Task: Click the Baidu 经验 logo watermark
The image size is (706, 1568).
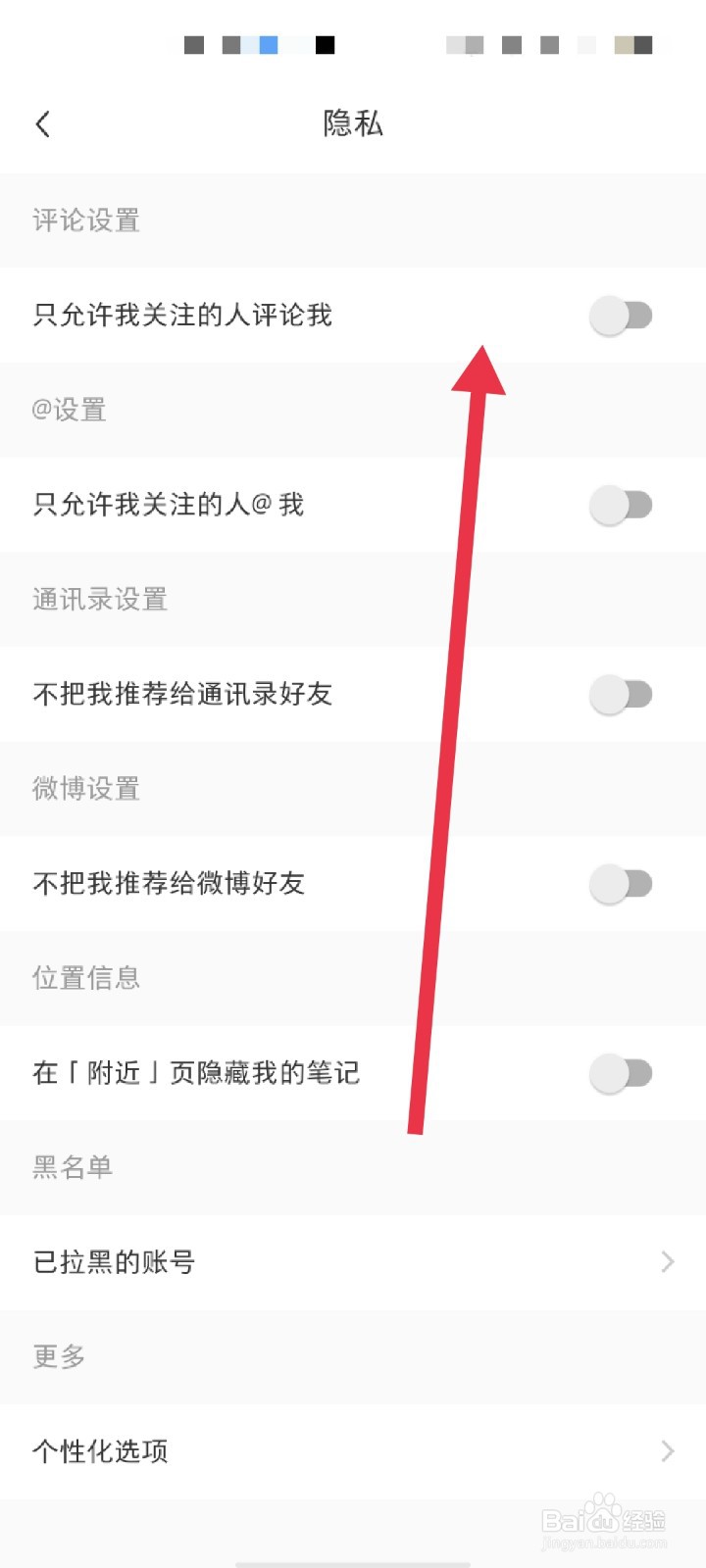Action: click(x=602, y=1519)
